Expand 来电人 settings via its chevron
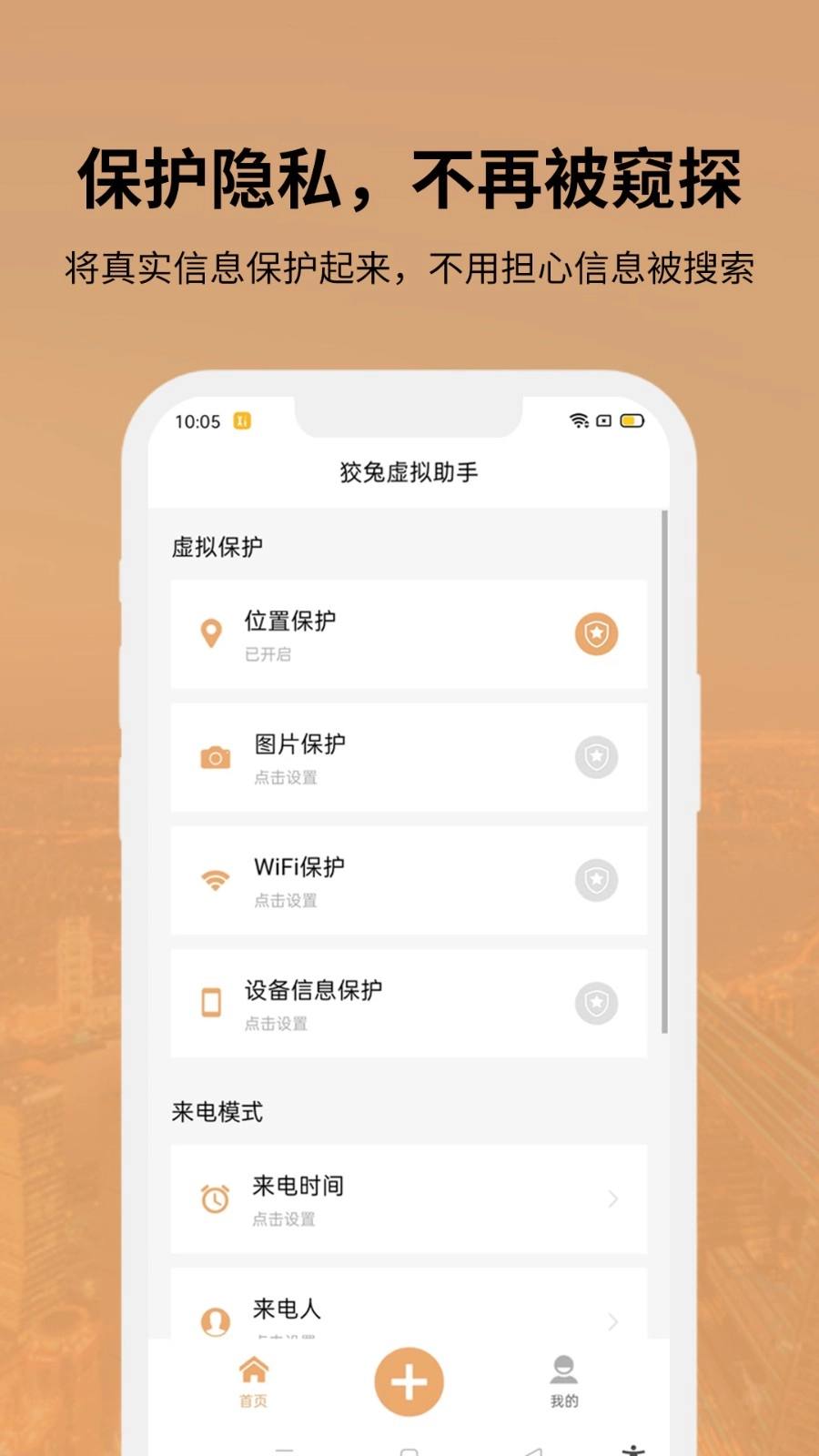Screen dimensions: 819x1456 coord(615,1322)
